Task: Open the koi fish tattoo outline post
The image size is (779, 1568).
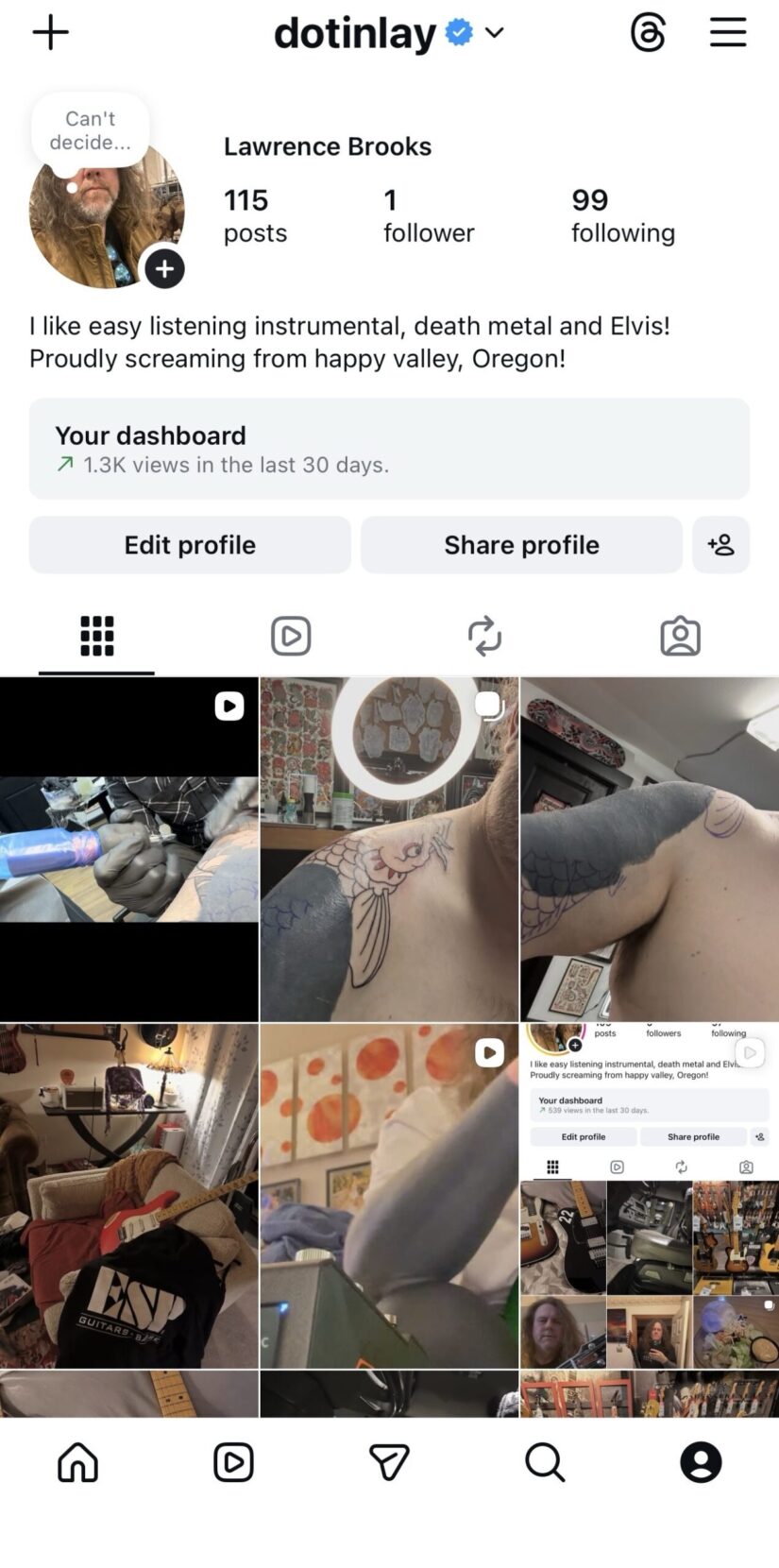Action: (389, 850)
